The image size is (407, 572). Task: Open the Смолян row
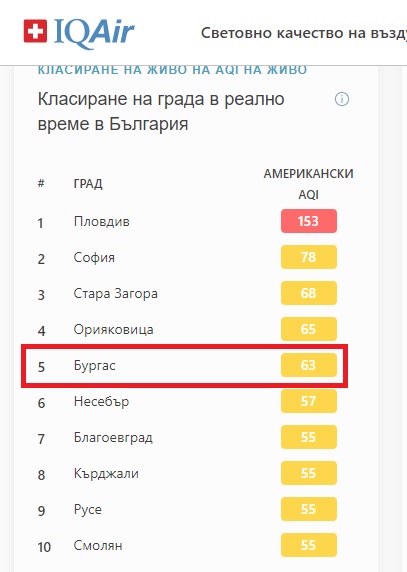(x=187, y=545)
